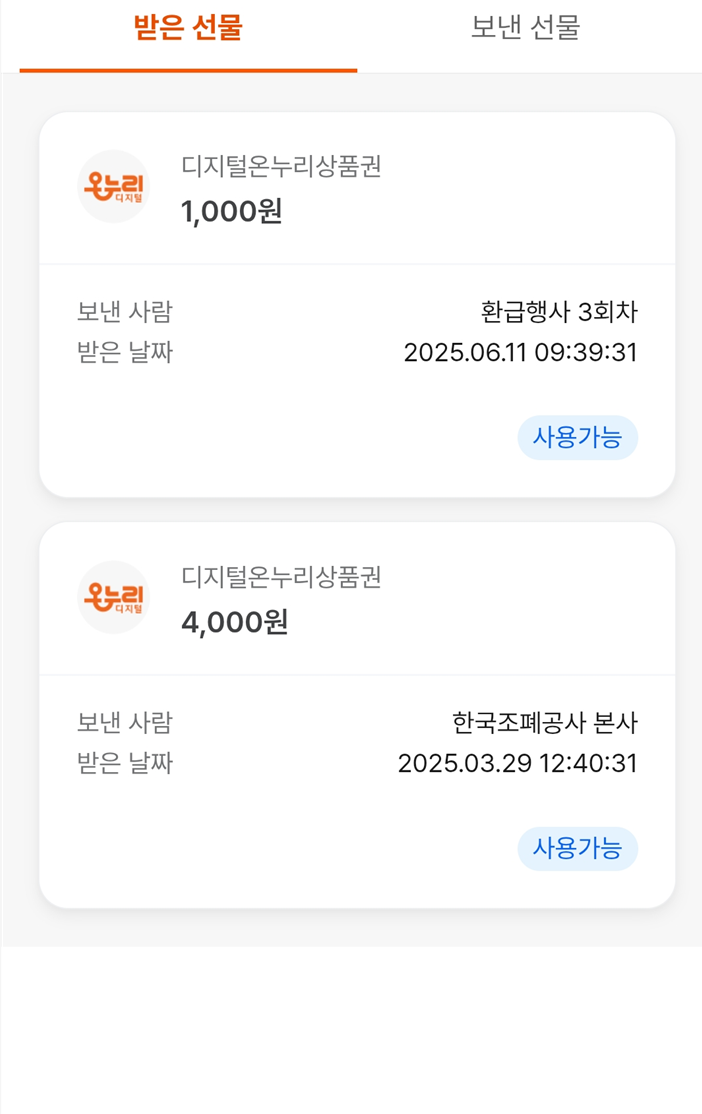702x1114 pixels.
Task: Open the 4,000원 gift card from 한국조폐공사 본사
Action: tap(357, 714)
